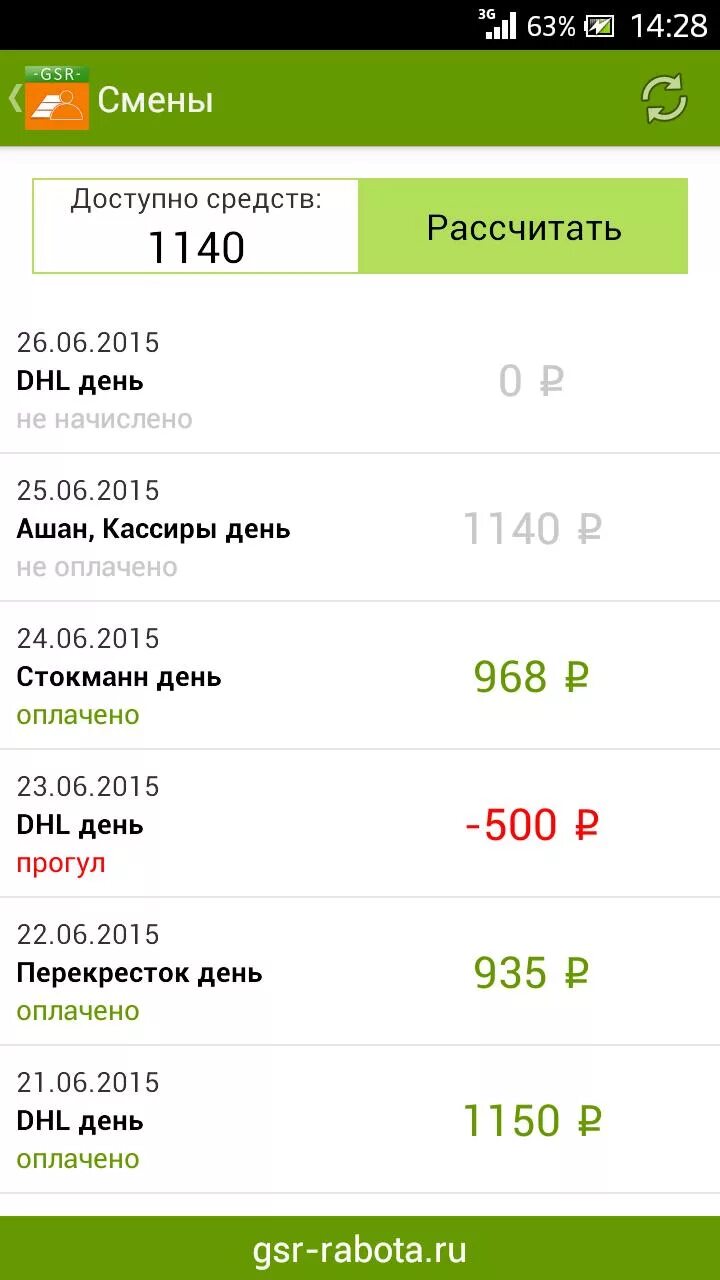This screenshot has width=720, height=1280.
Task: Open the Перекресток день shift
Action: (360, 972)
